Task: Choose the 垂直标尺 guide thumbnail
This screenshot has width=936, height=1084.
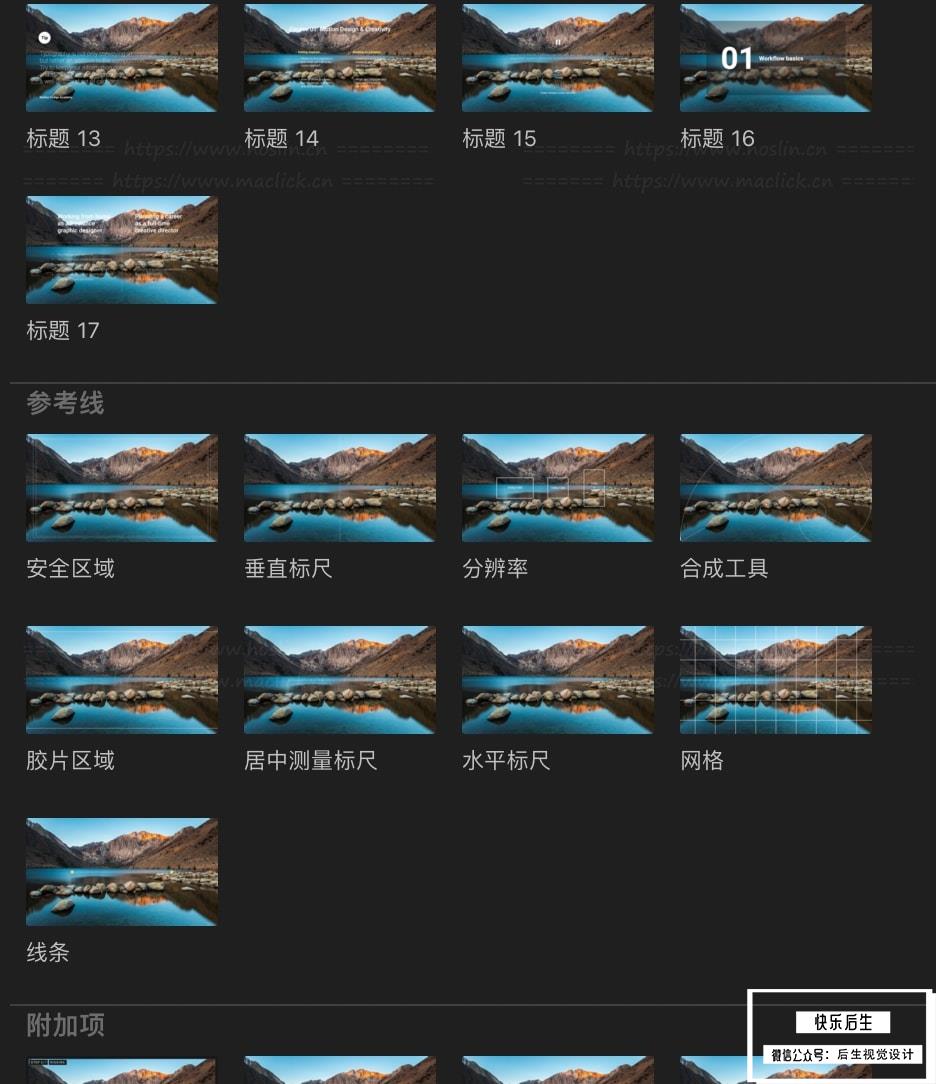Action: (x=340, y=488)
